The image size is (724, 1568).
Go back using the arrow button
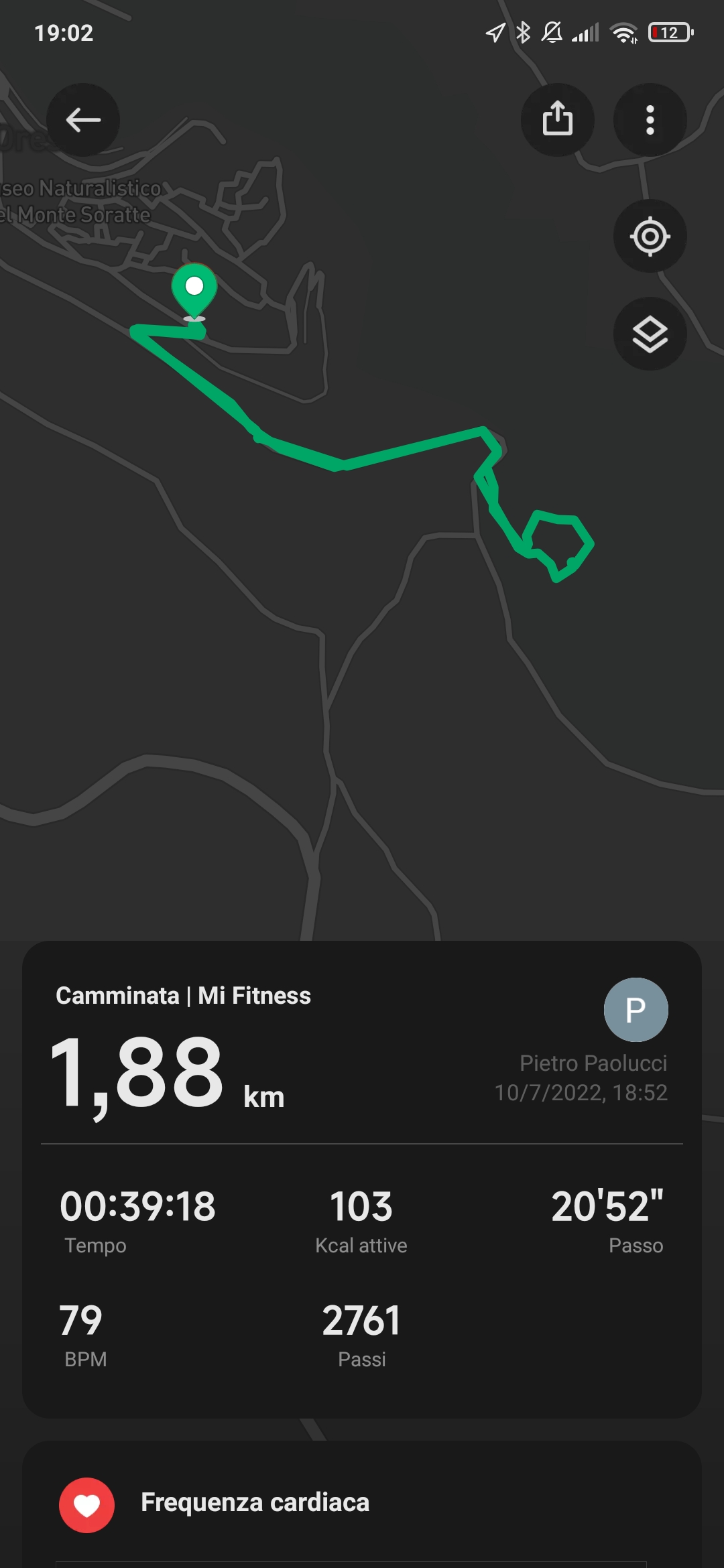pos(83,120)
